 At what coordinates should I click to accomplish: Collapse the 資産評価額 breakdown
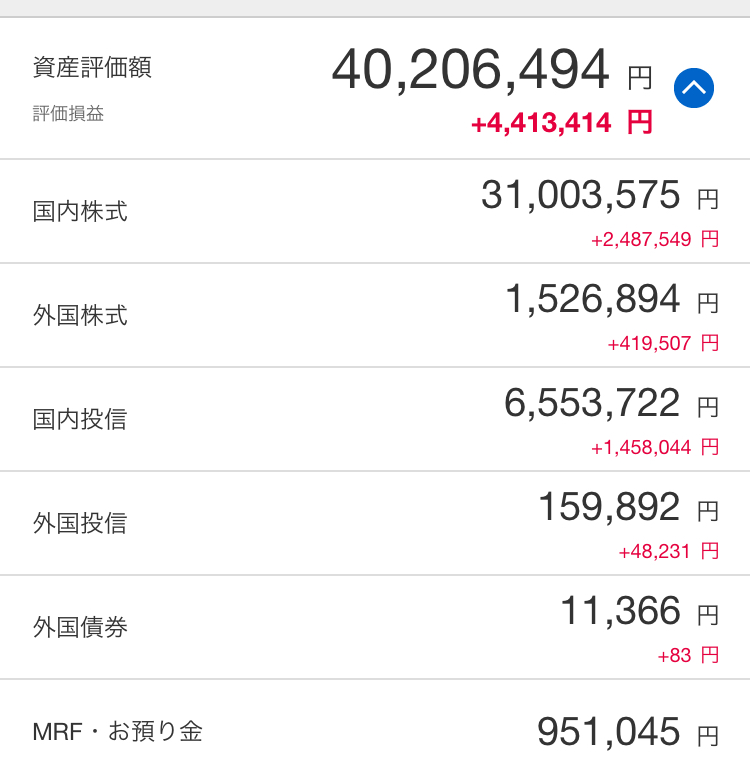(694, 88)
